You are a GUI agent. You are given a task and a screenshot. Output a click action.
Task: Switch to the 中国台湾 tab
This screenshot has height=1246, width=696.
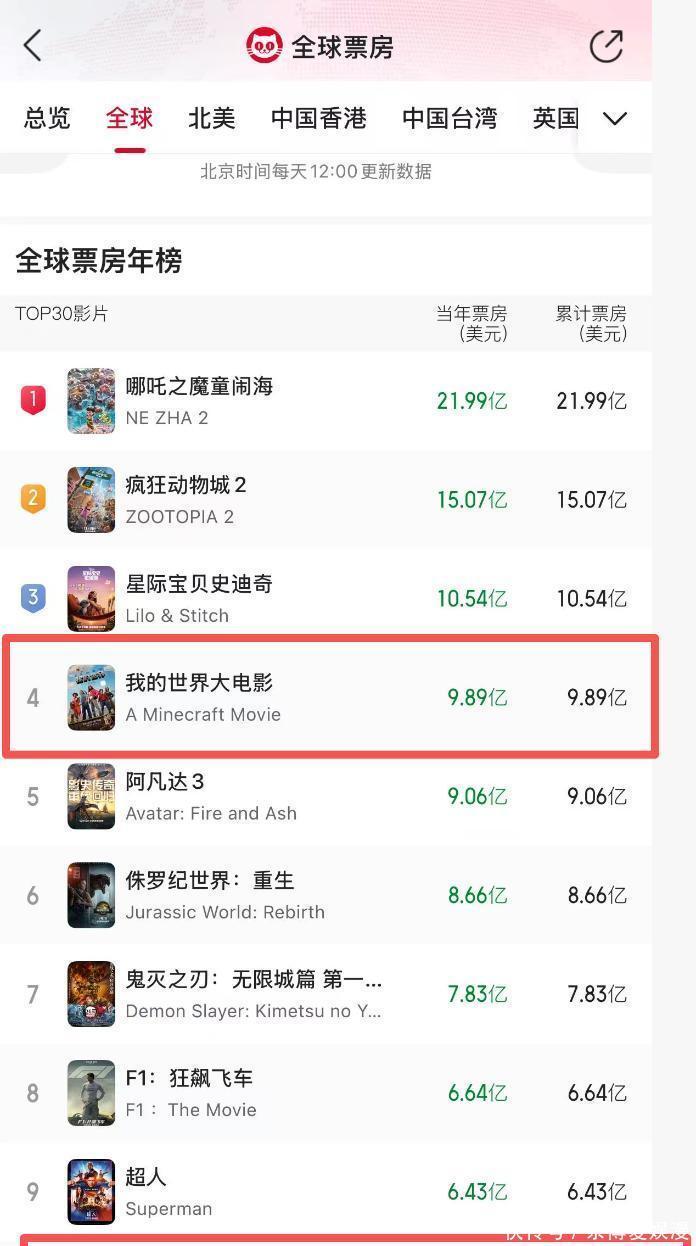click(450, 118)
